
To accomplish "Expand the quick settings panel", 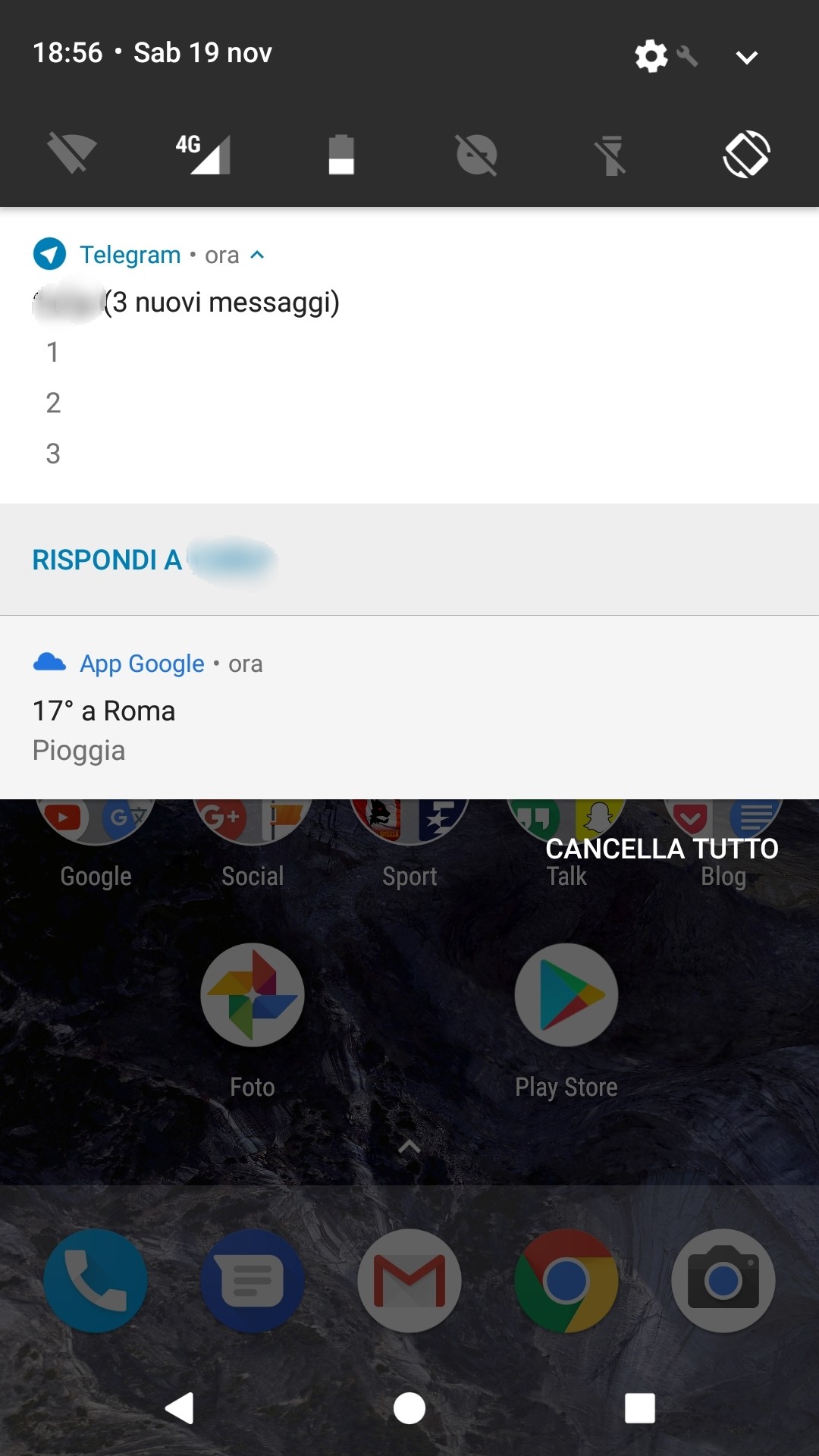I will [x=746, y=57].
